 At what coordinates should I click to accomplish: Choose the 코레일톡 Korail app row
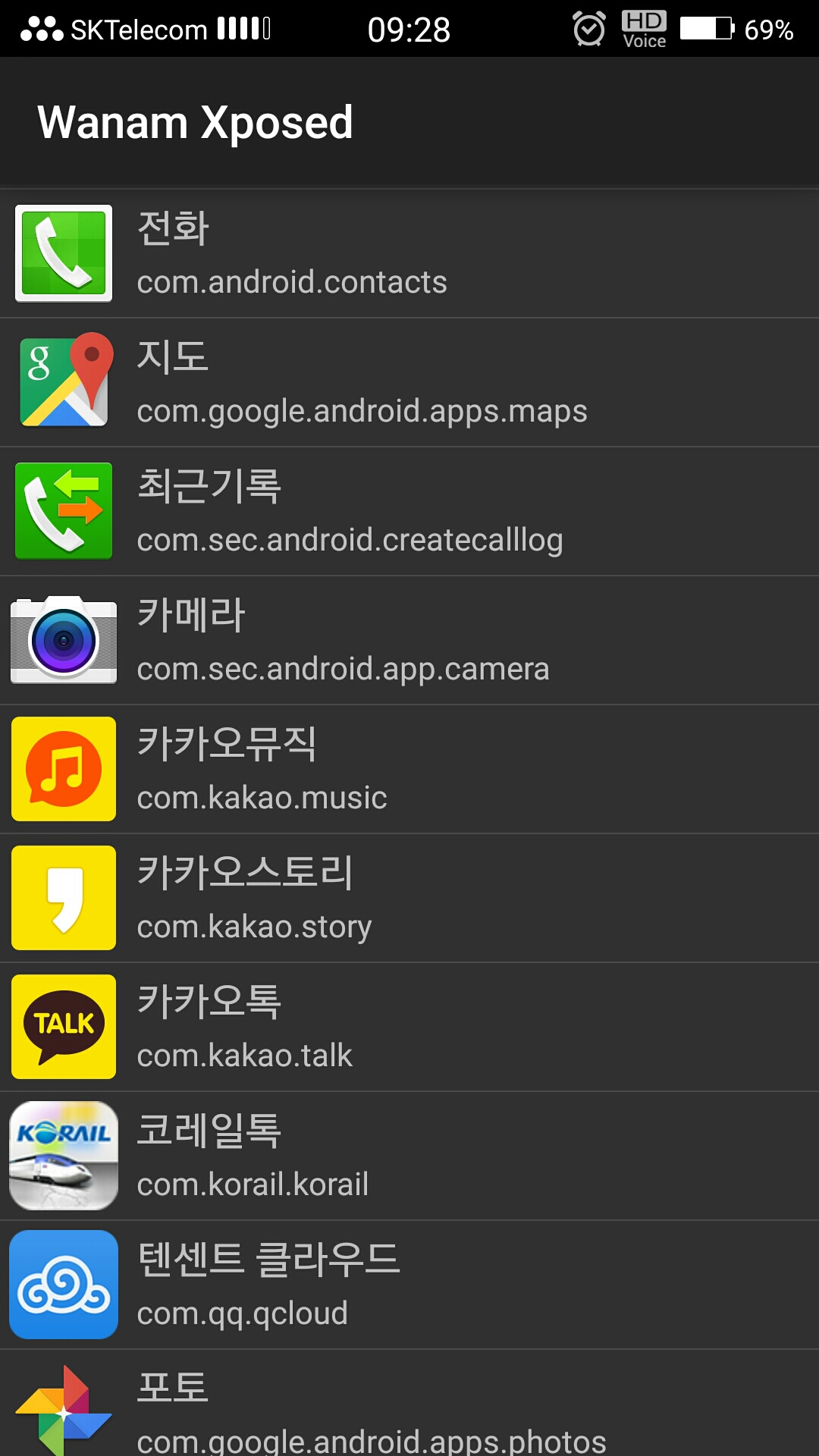409,1156
